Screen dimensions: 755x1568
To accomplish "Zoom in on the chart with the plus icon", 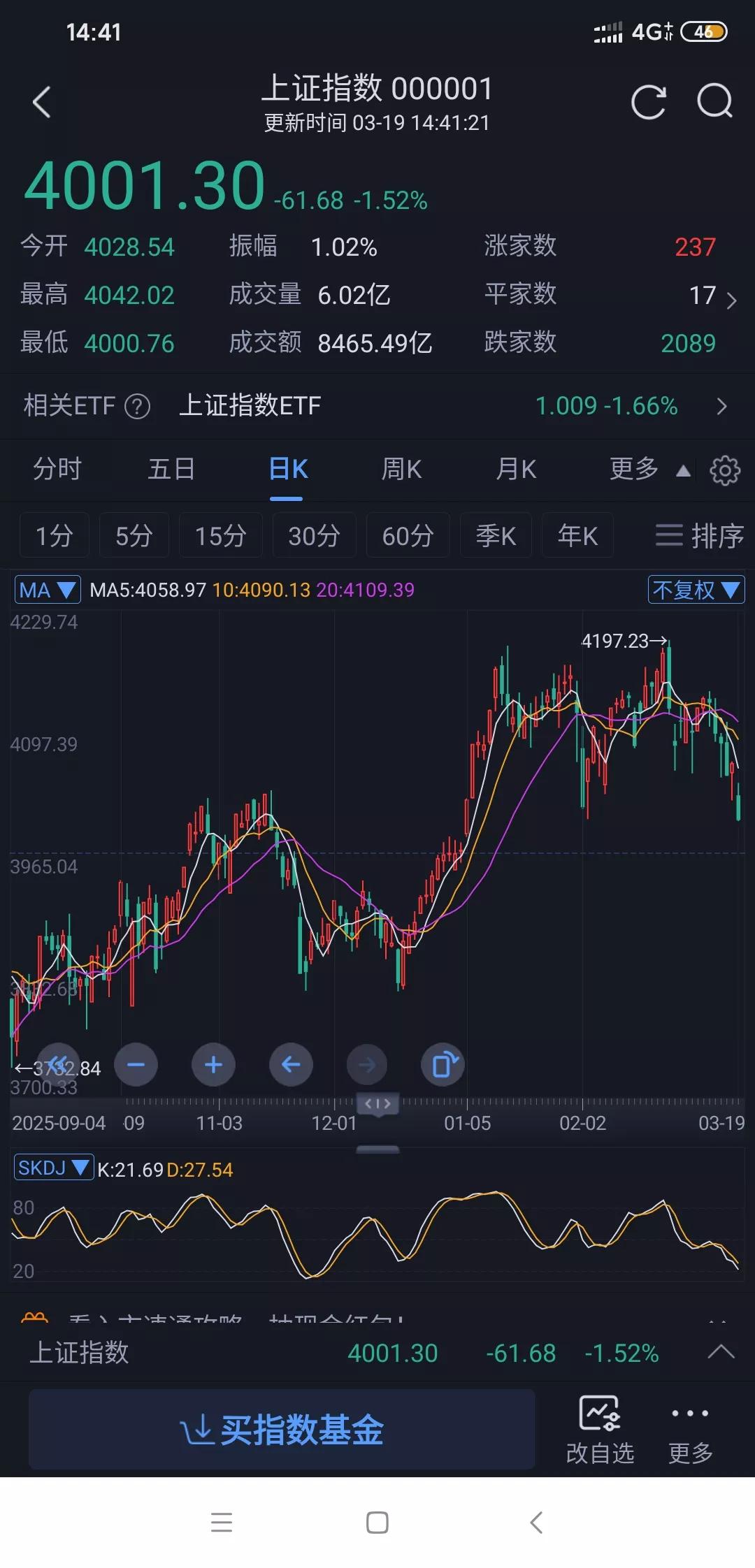I will [x=213, y=1064].
